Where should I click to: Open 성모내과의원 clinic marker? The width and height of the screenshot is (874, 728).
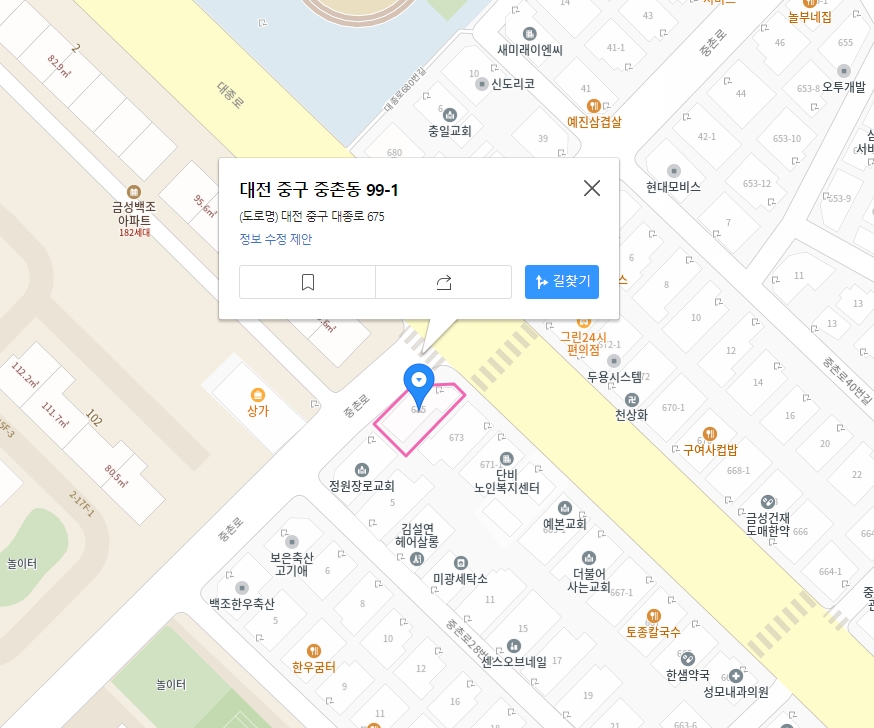(735, 676)
